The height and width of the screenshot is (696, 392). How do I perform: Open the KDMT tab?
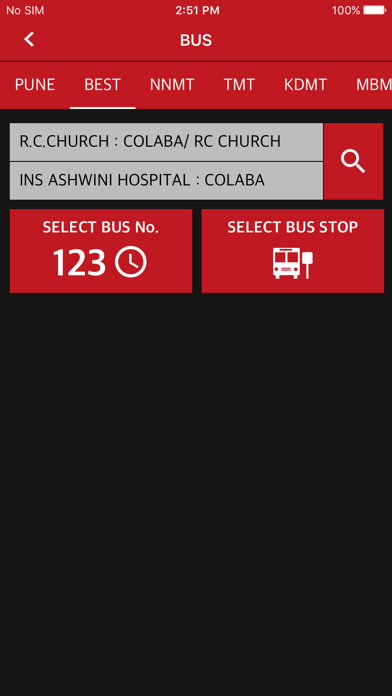point(305,85)
